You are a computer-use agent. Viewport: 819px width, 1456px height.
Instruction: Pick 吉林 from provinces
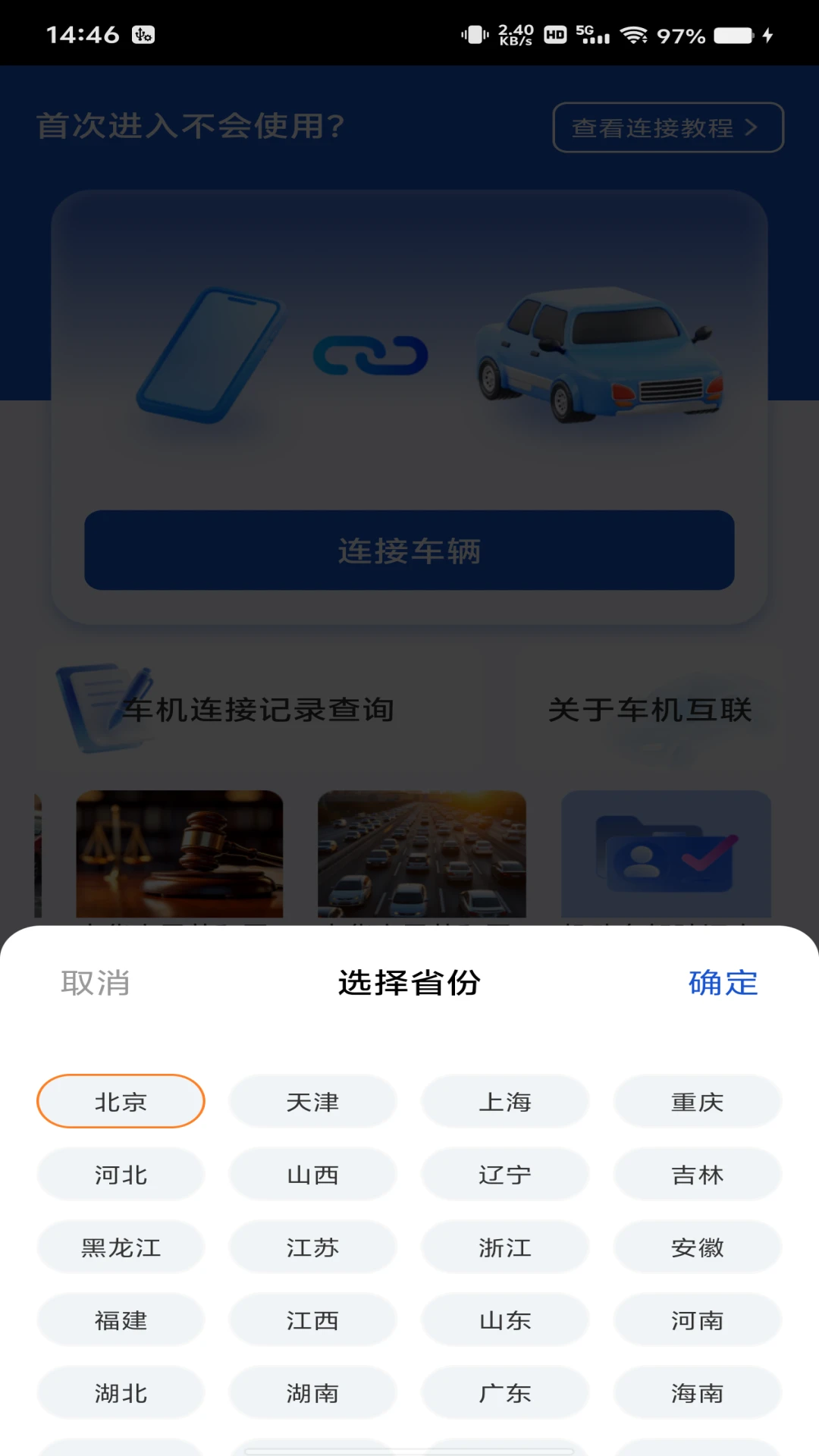click(698, 1174)
